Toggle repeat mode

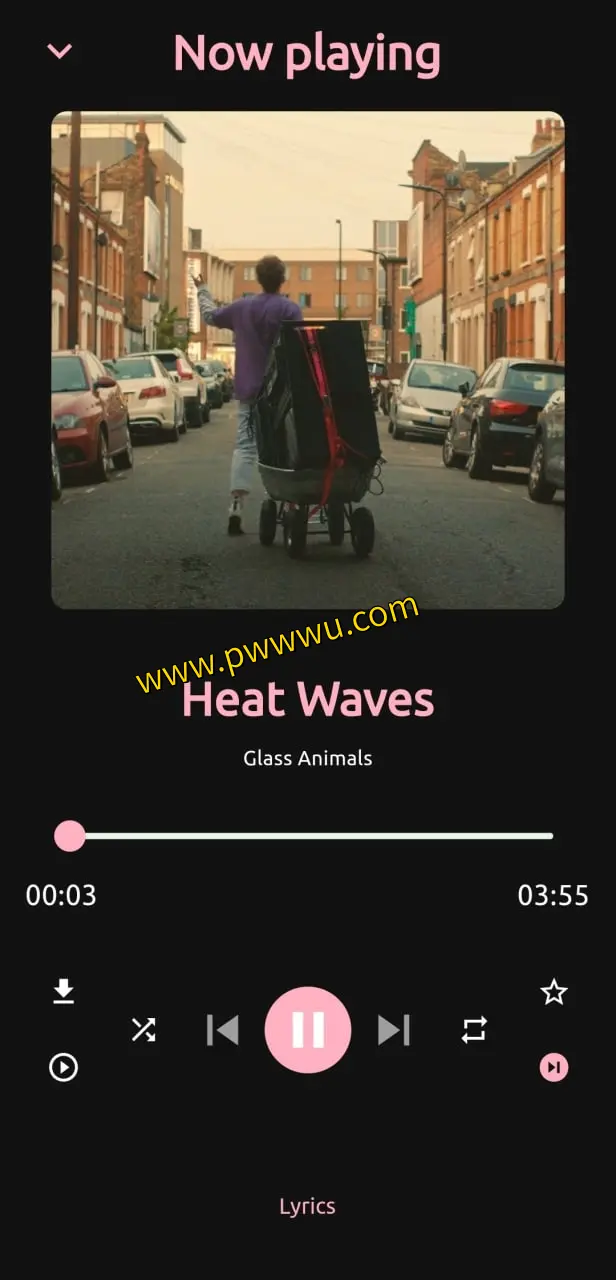(x=473, y=1029)
